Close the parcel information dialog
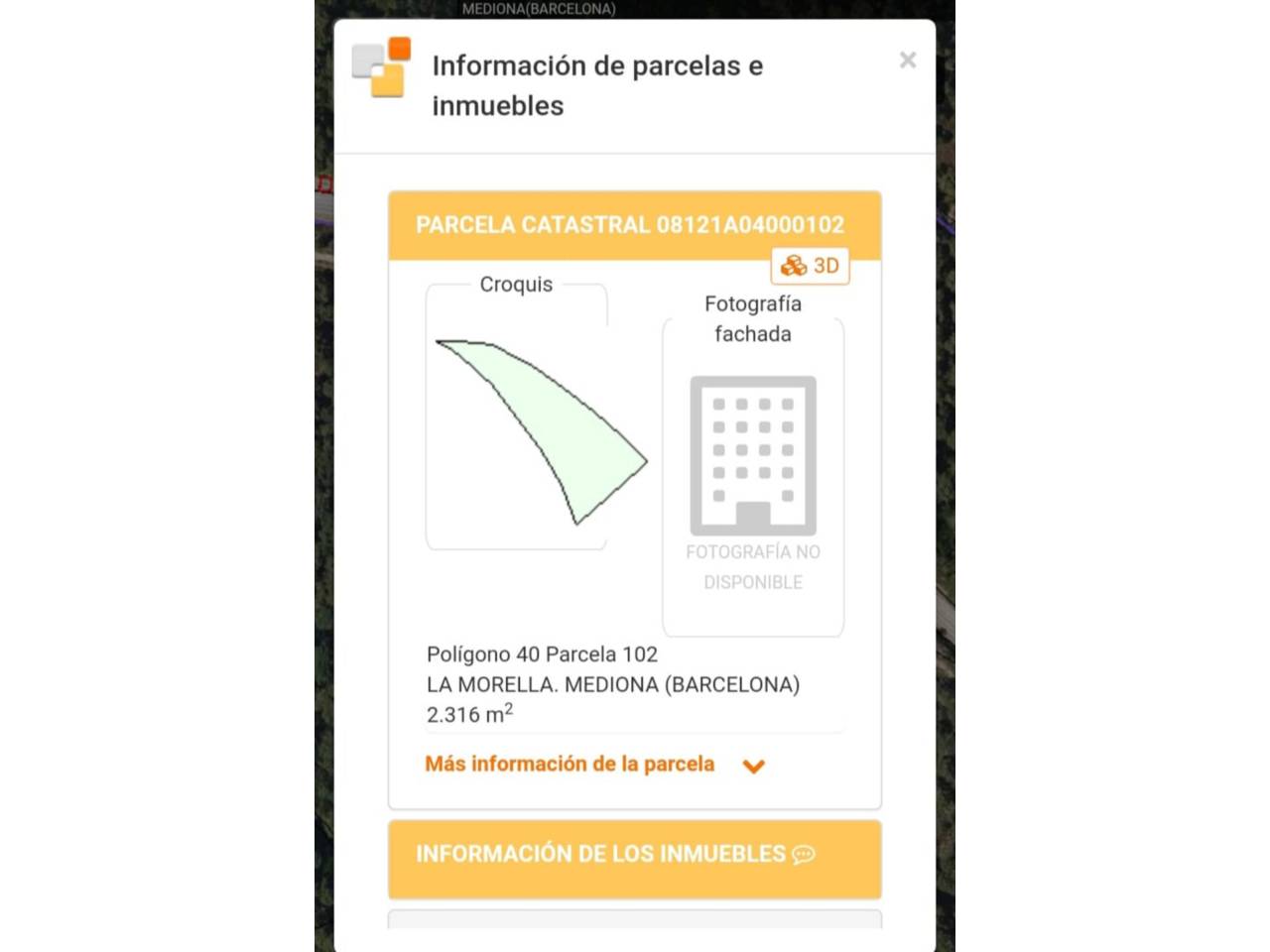This screenshot has height=952, width=1270. point(907,60)
